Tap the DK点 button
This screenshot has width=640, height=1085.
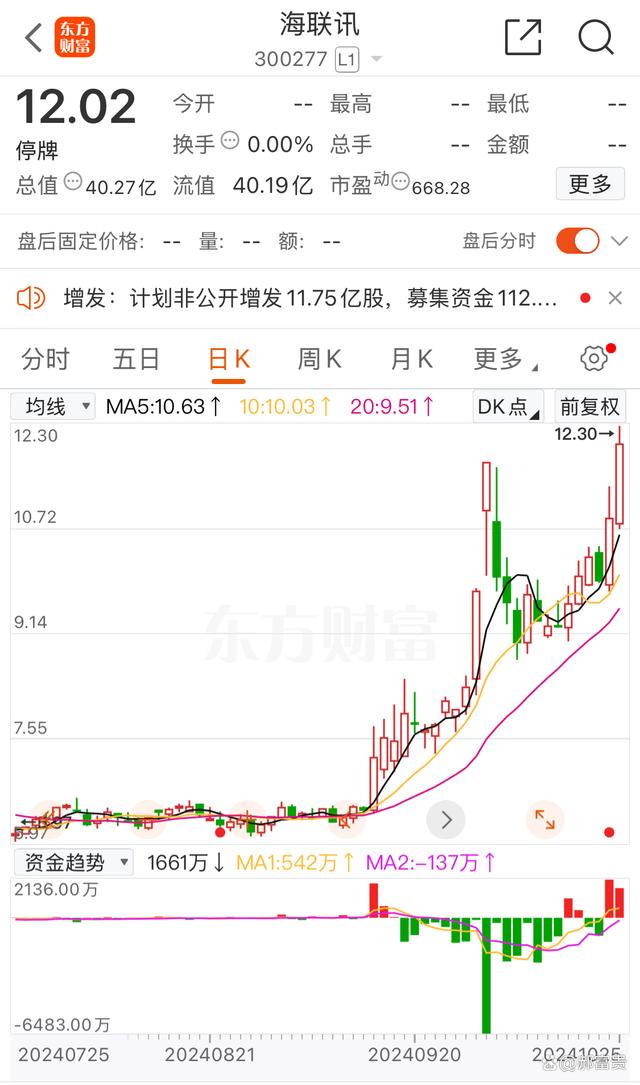(x=509, y=406)
